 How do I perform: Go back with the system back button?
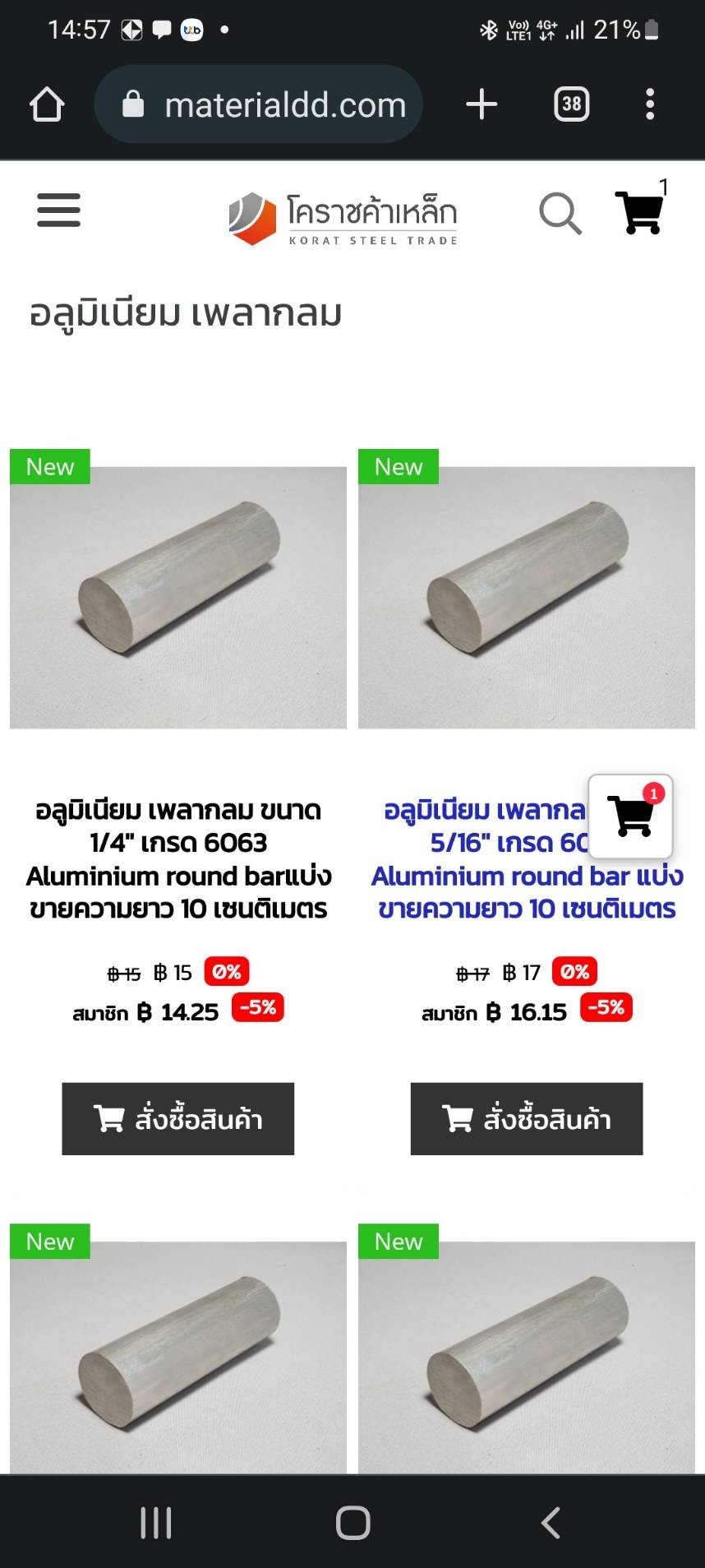(551, 1523)
